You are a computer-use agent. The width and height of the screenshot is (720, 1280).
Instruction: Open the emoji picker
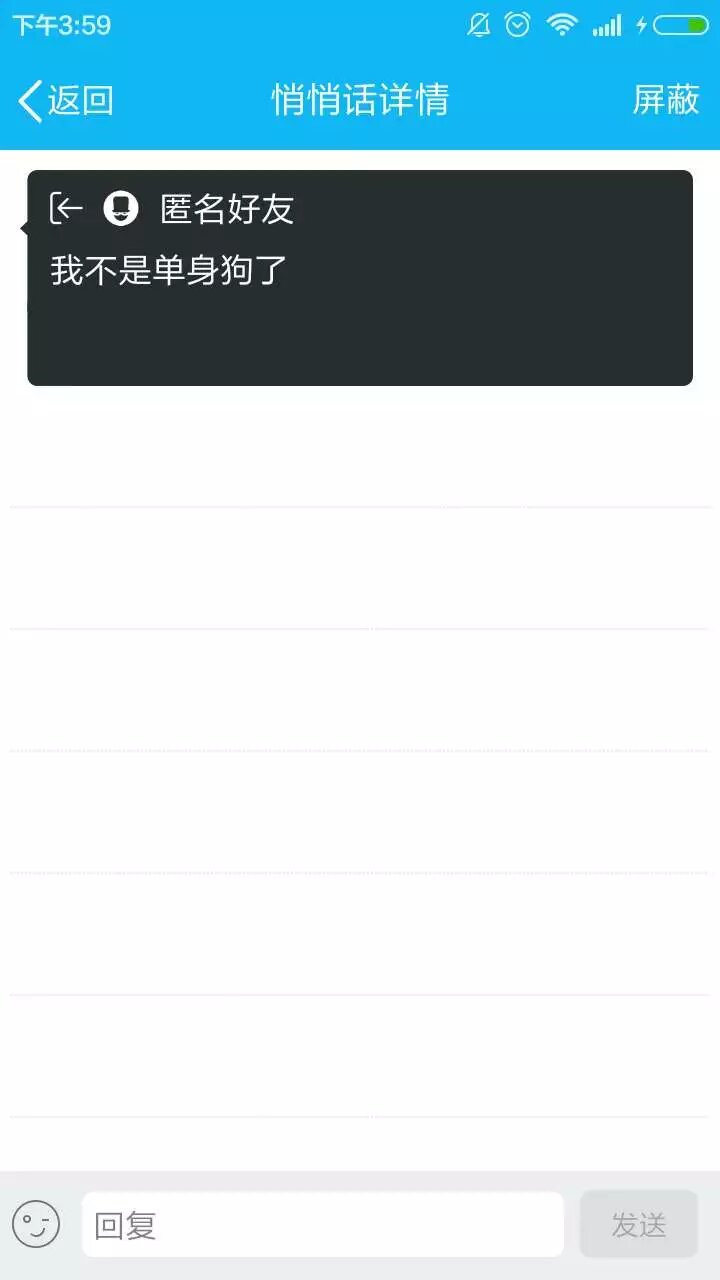[36, 1224]
